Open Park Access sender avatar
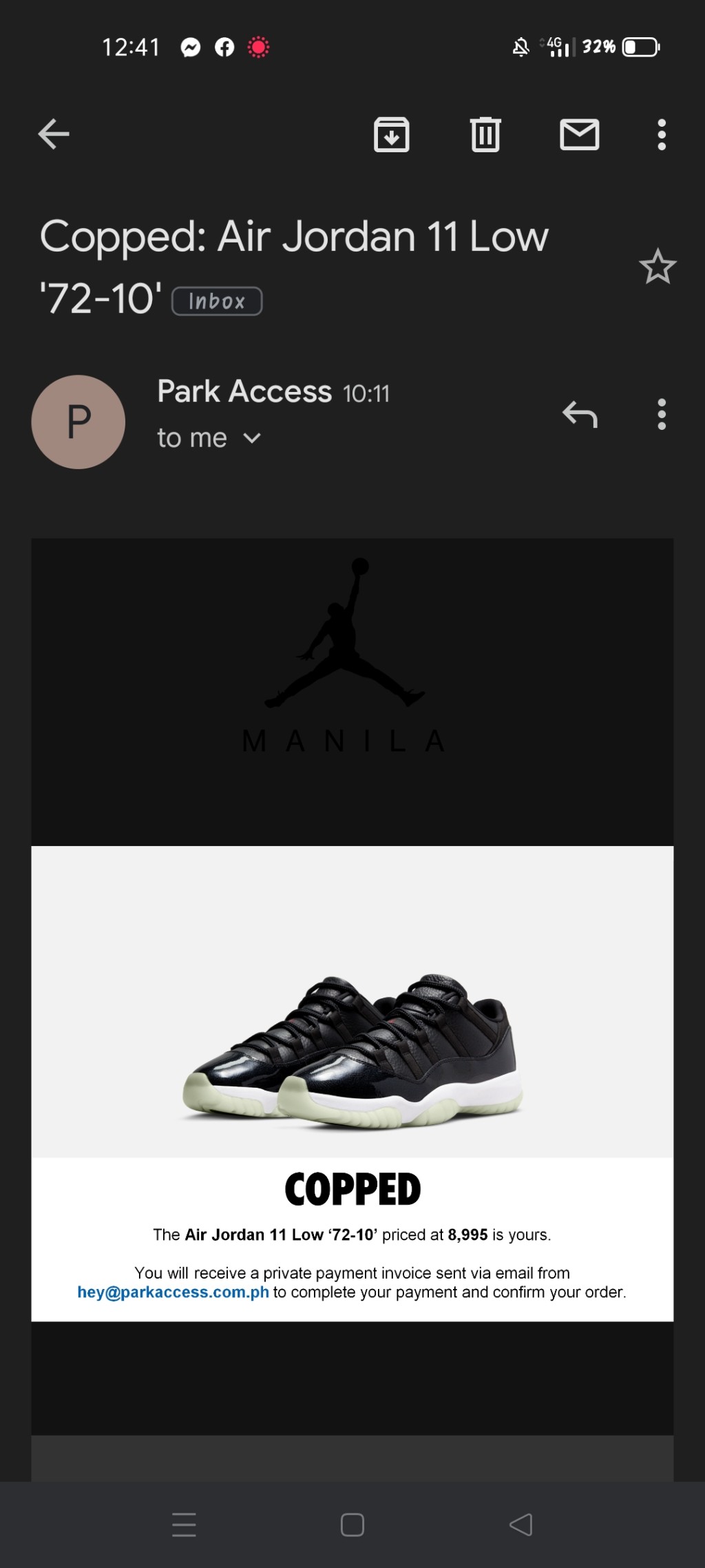 [x=78, y=422]
